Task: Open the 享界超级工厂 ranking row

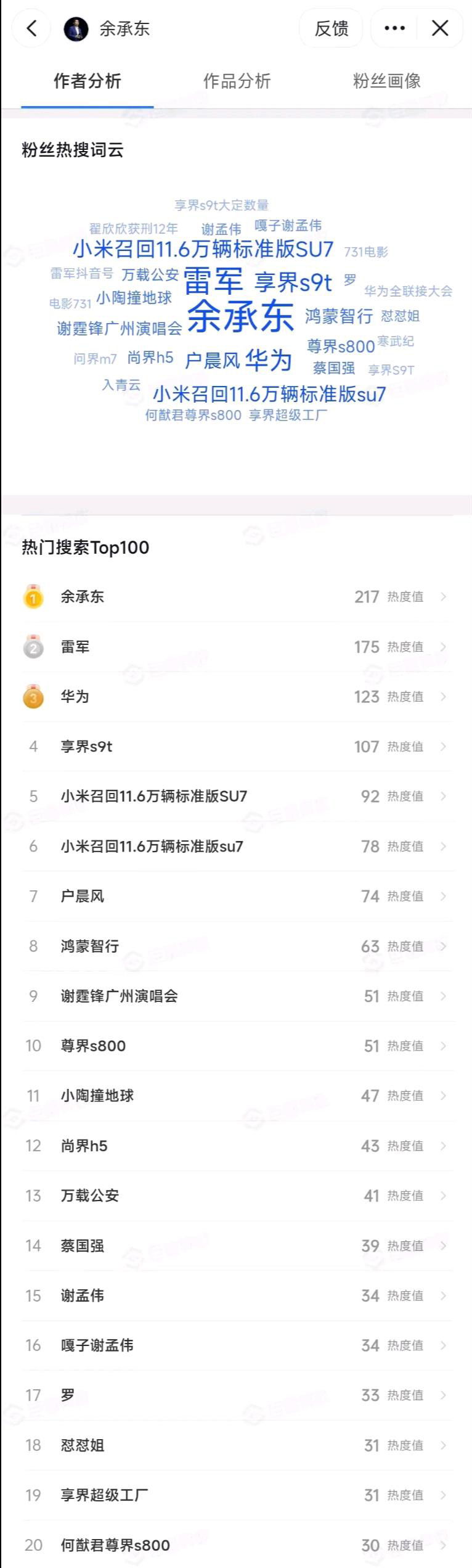Action: [x=237, y=1495]
